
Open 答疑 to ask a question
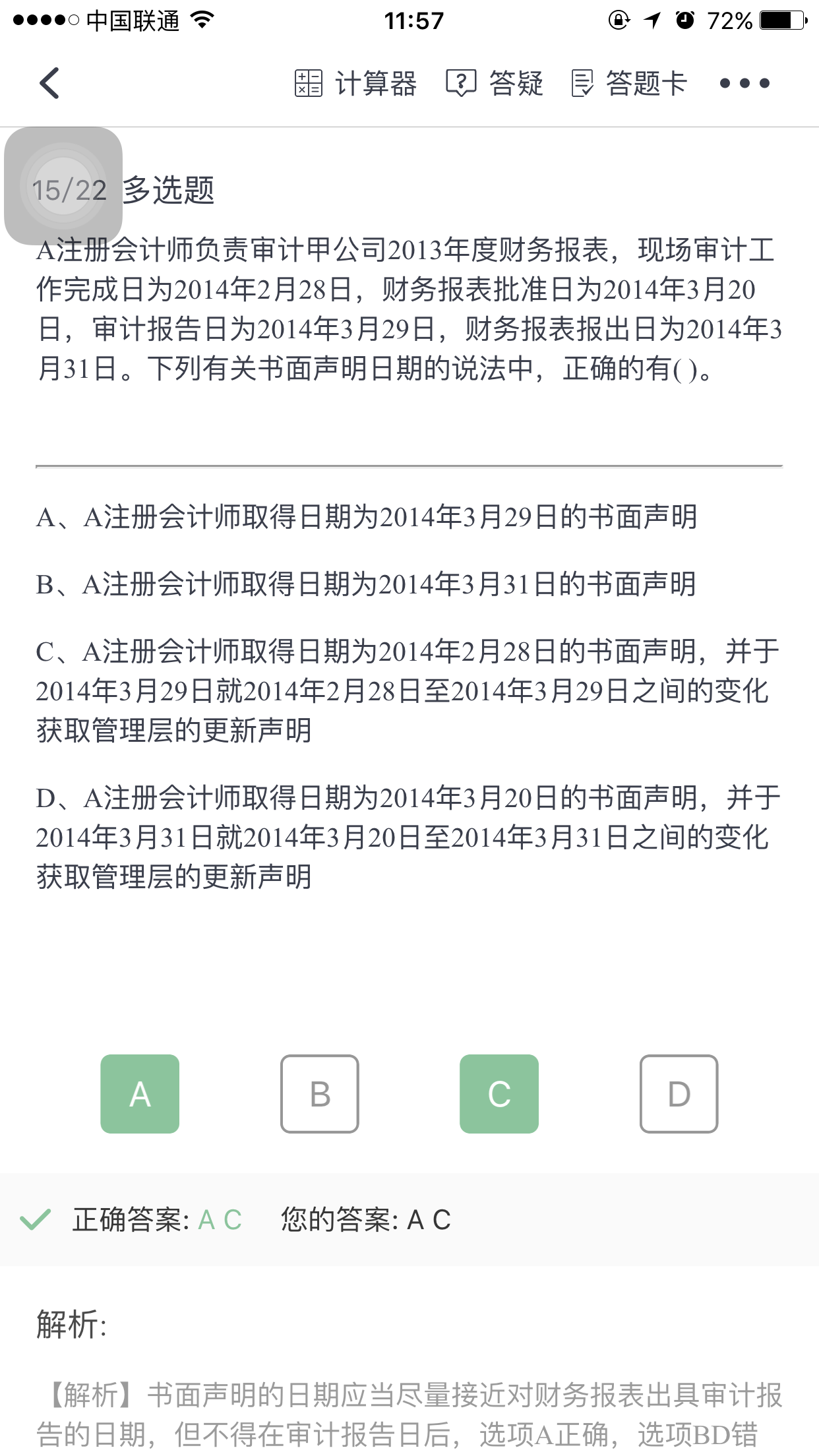point(495,84)
